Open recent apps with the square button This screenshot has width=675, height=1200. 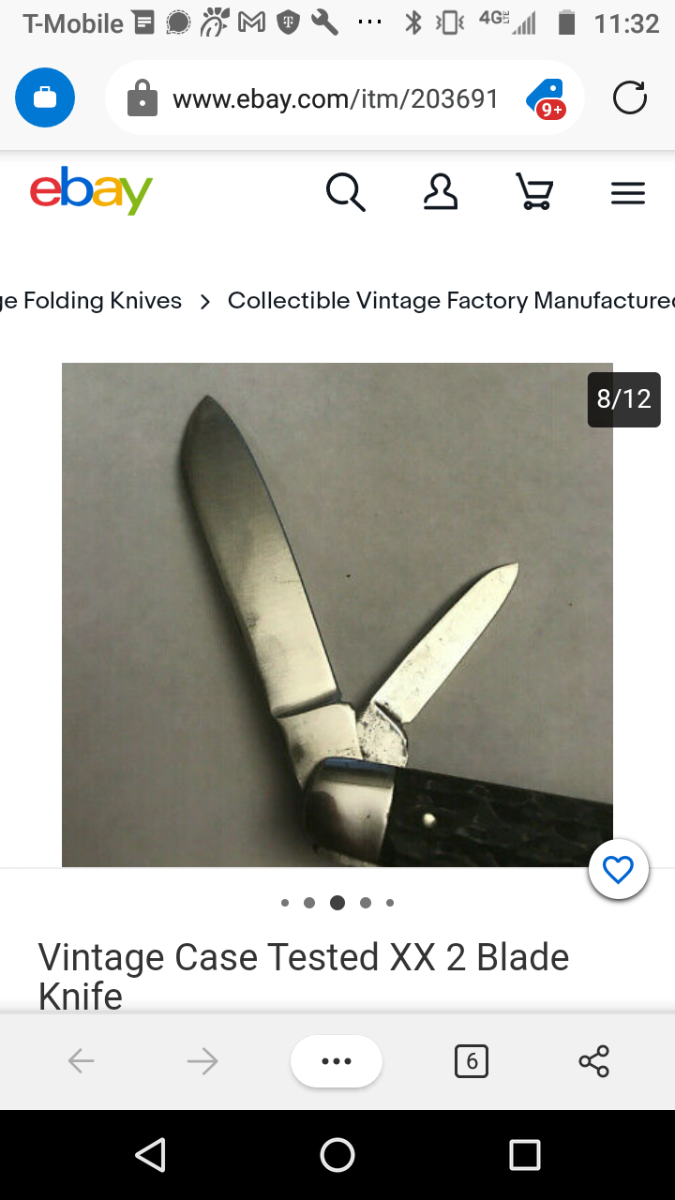[x=525, y=1155]
